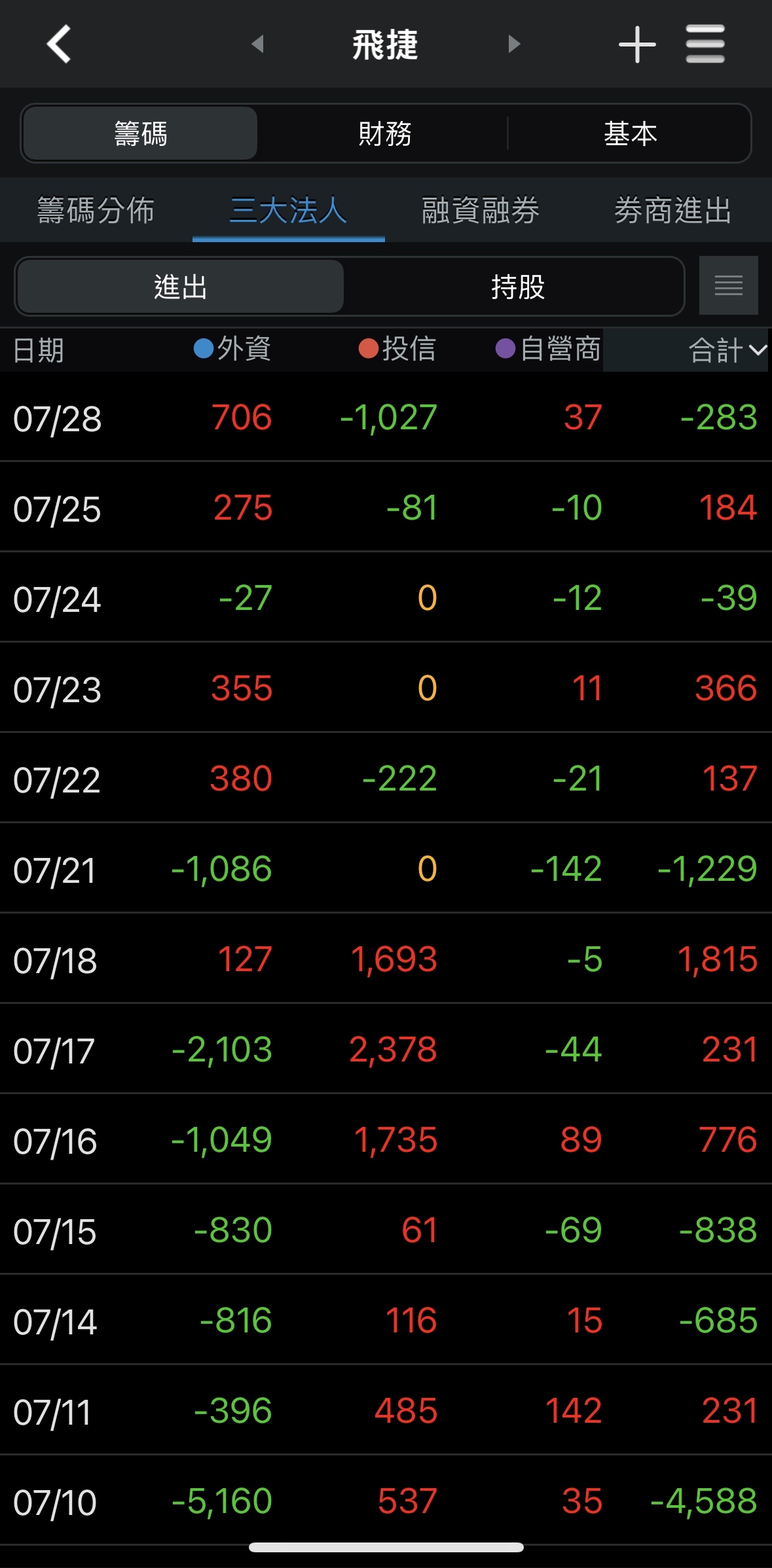The width and height of the screenshot is (772, 1568).
Task: Add 飛捷 to the watchlist with the plus icon
Action: tap(636, 45)
